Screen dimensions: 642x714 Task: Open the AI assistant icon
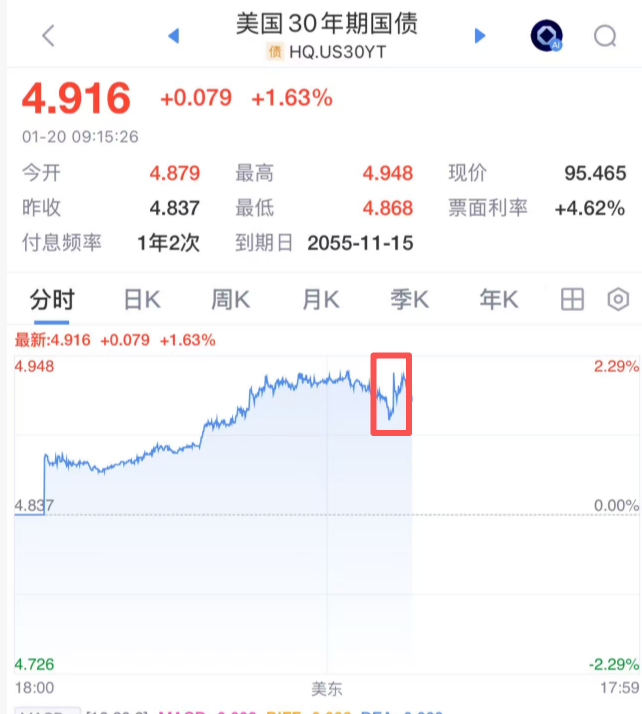(546, 36)
